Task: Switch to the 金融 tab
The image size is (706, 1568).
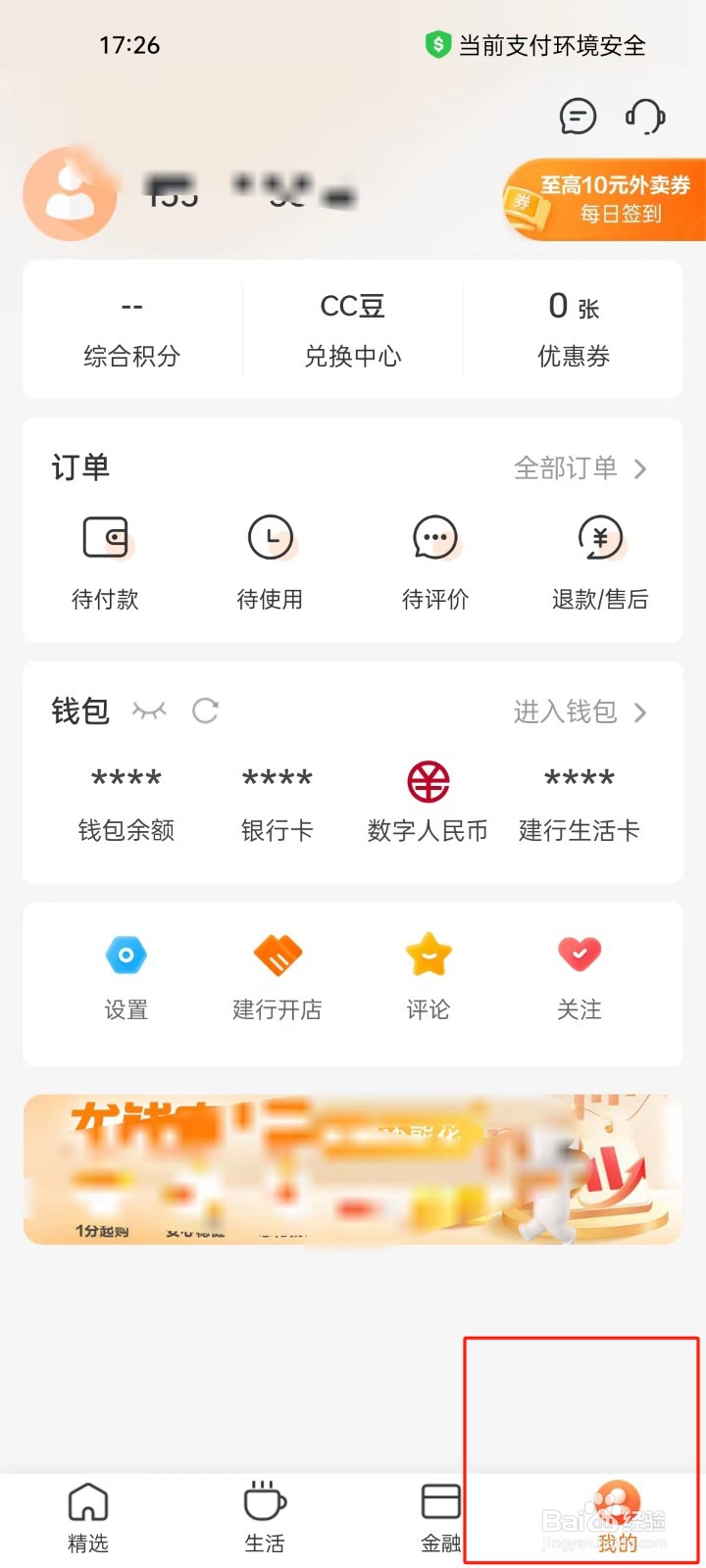Action: (x=440, y=1516)
